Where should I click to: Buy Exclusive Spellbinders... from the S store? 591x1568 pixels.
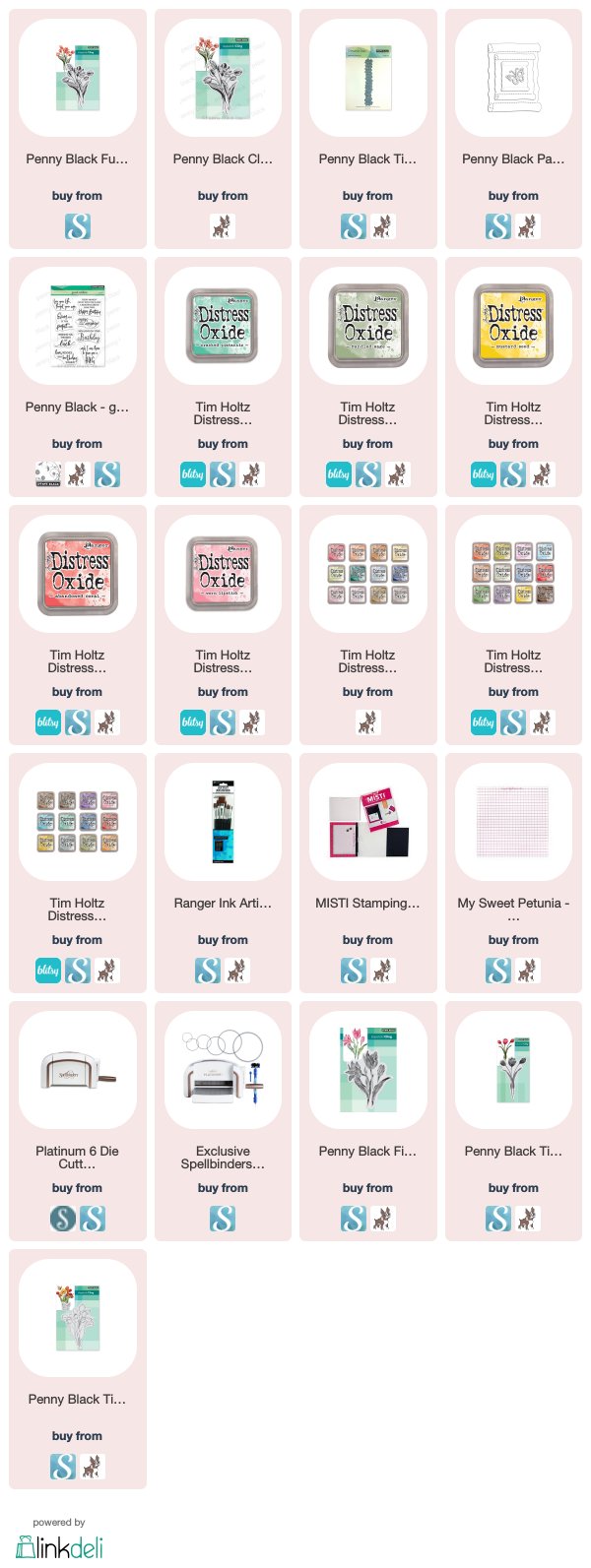point(223,1219)
